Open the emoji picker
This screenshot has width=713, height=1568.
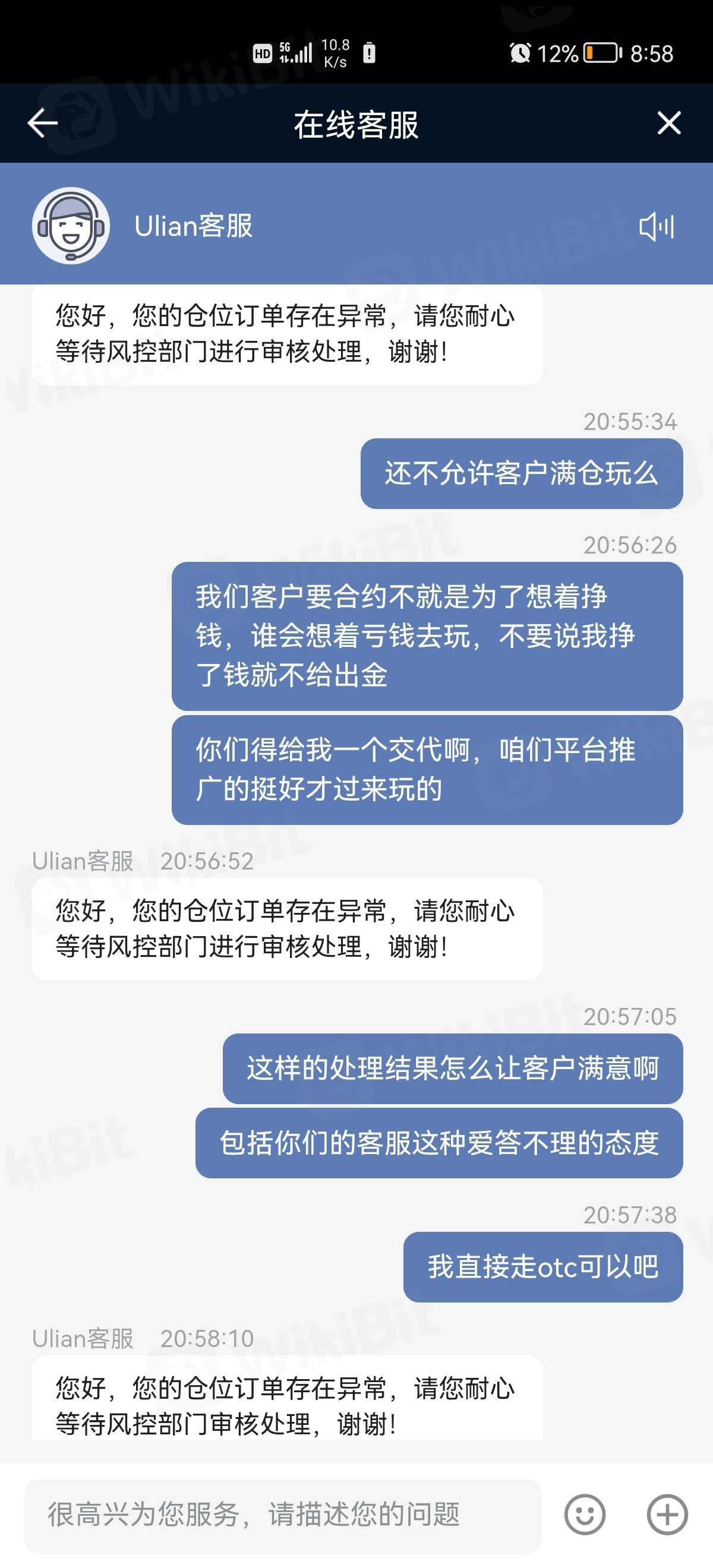tap(585, 1515)
